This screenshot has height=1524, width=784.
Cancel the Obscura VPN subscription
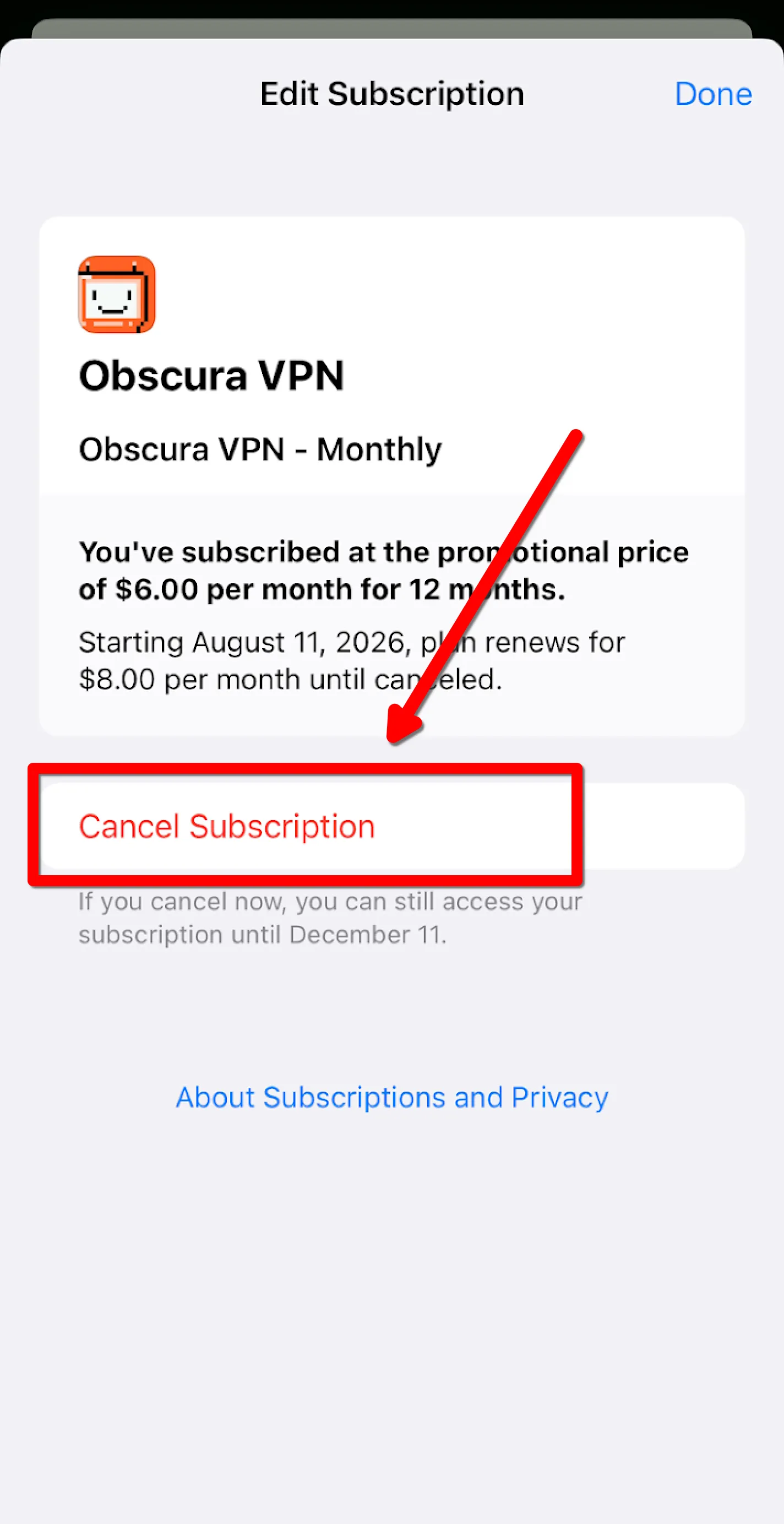[227, 826]
